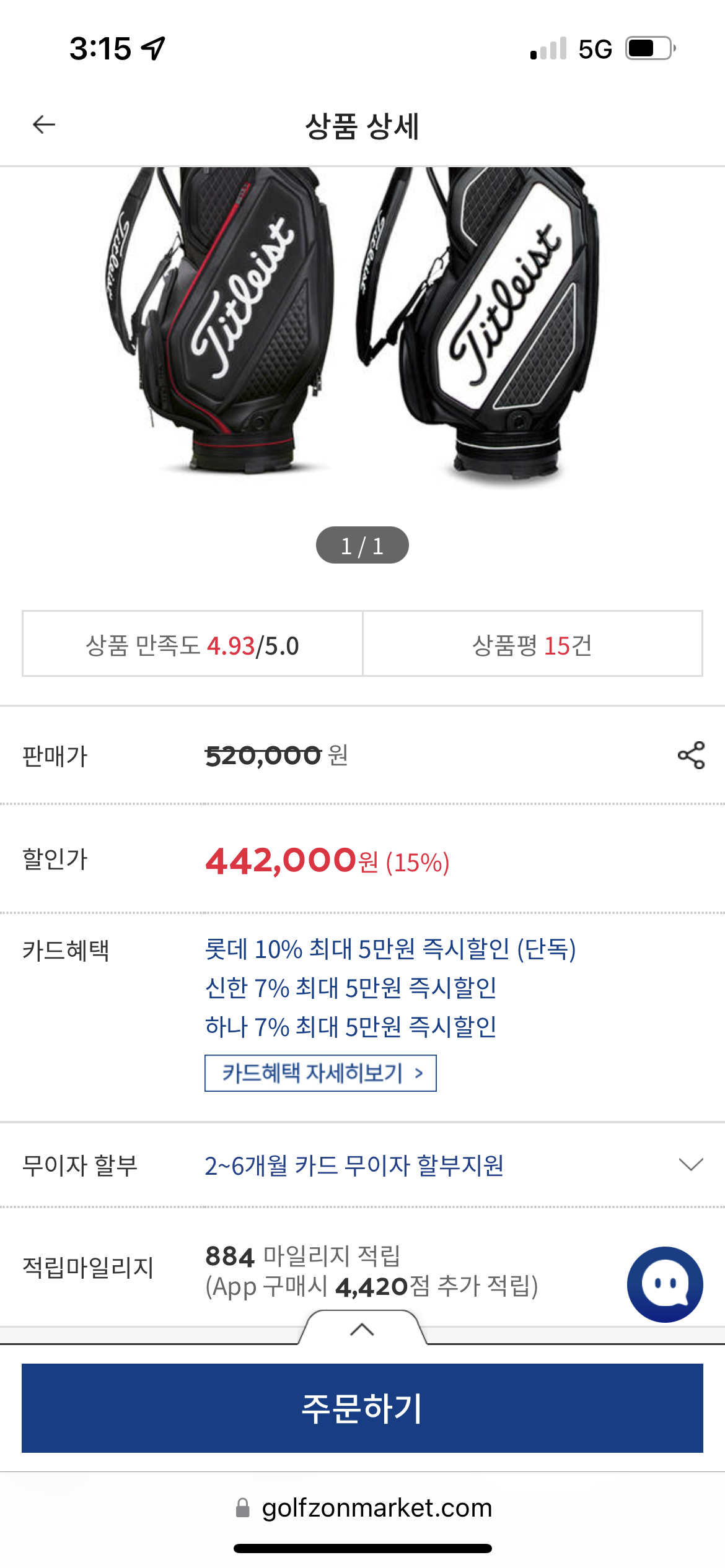This screenshot has width=725, height=1568.
Task: Tap the 주문하기 order button
Action: pos(362,1408)
